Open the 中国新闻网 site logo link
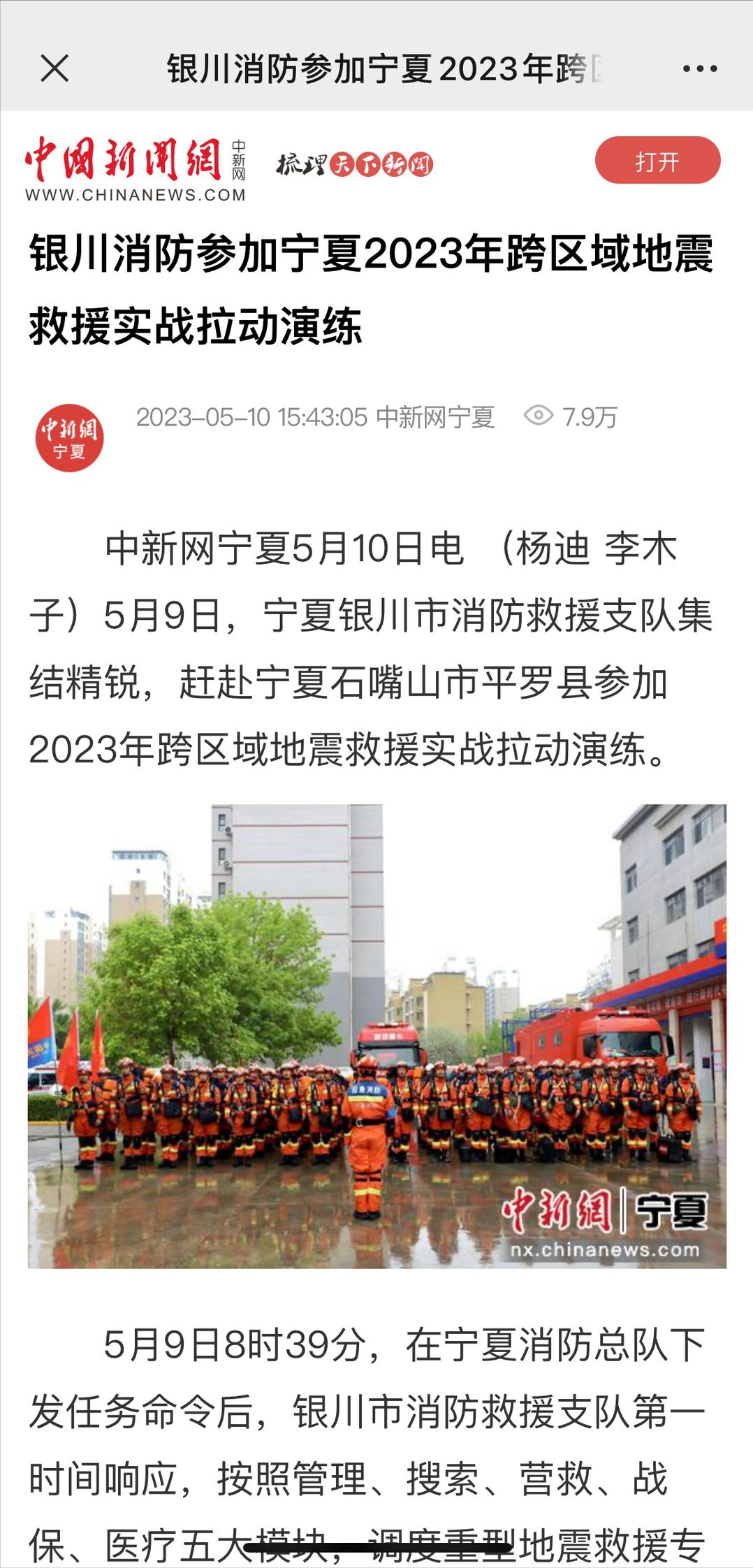Viewport: 753px width, 1568px height. 136,169
